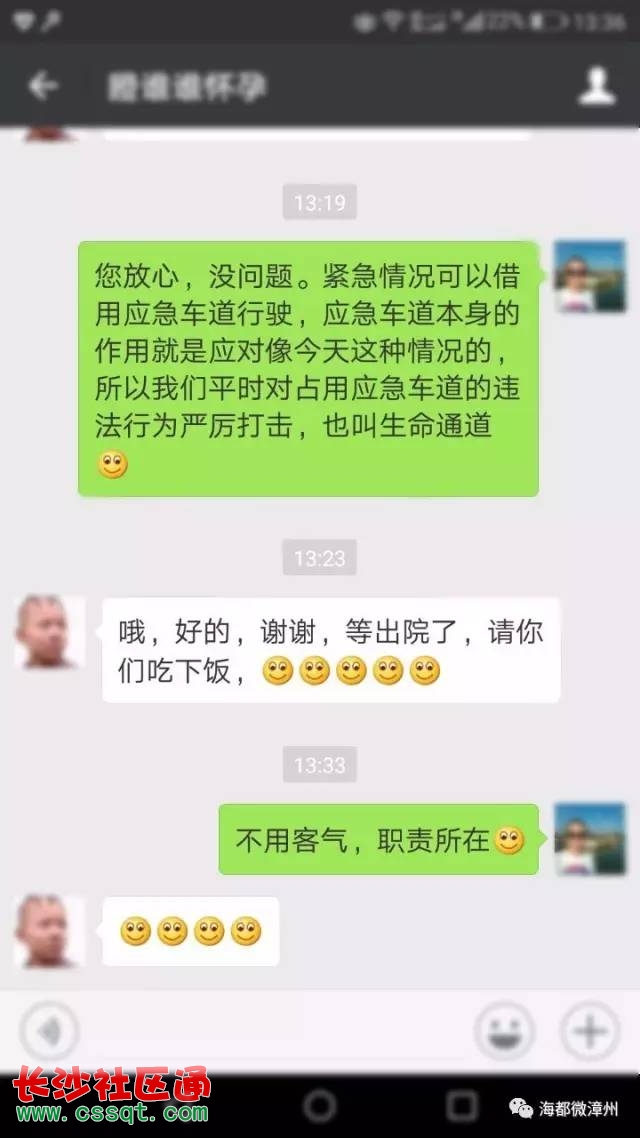Open the emoji sticker panel

503,1030
